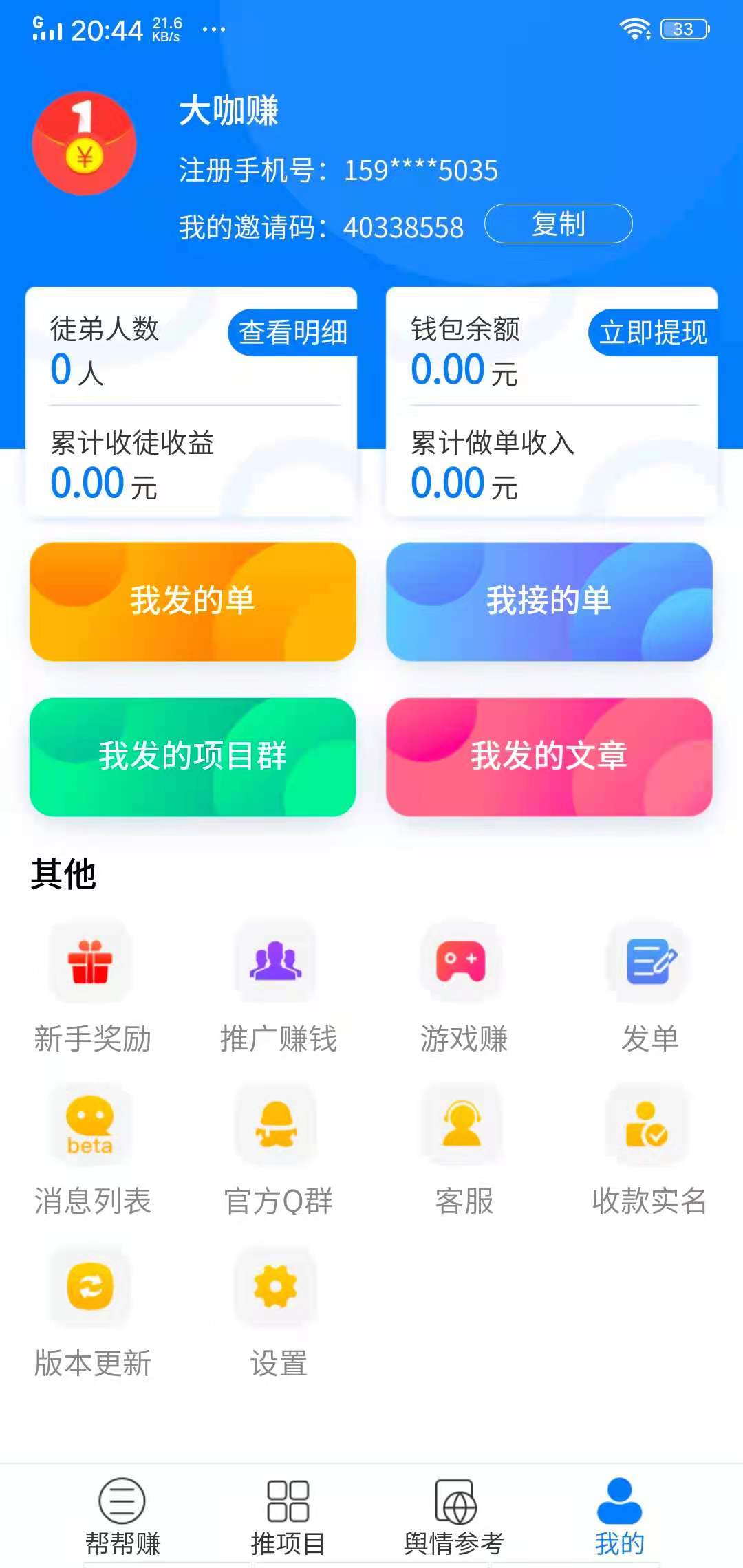Withdraw funds via 立即提现 button
Image resolution: width=743 pixels, height=1568 pixels.
click(x=652, y=332)
